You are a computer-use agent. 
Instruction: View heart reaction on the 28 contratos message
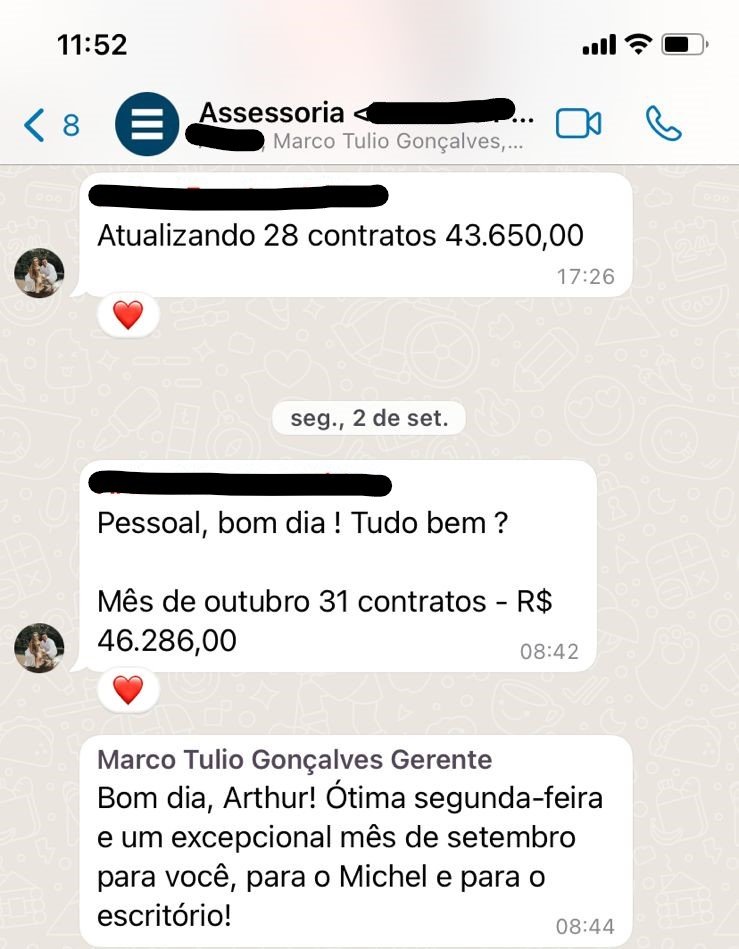point(128,315)
